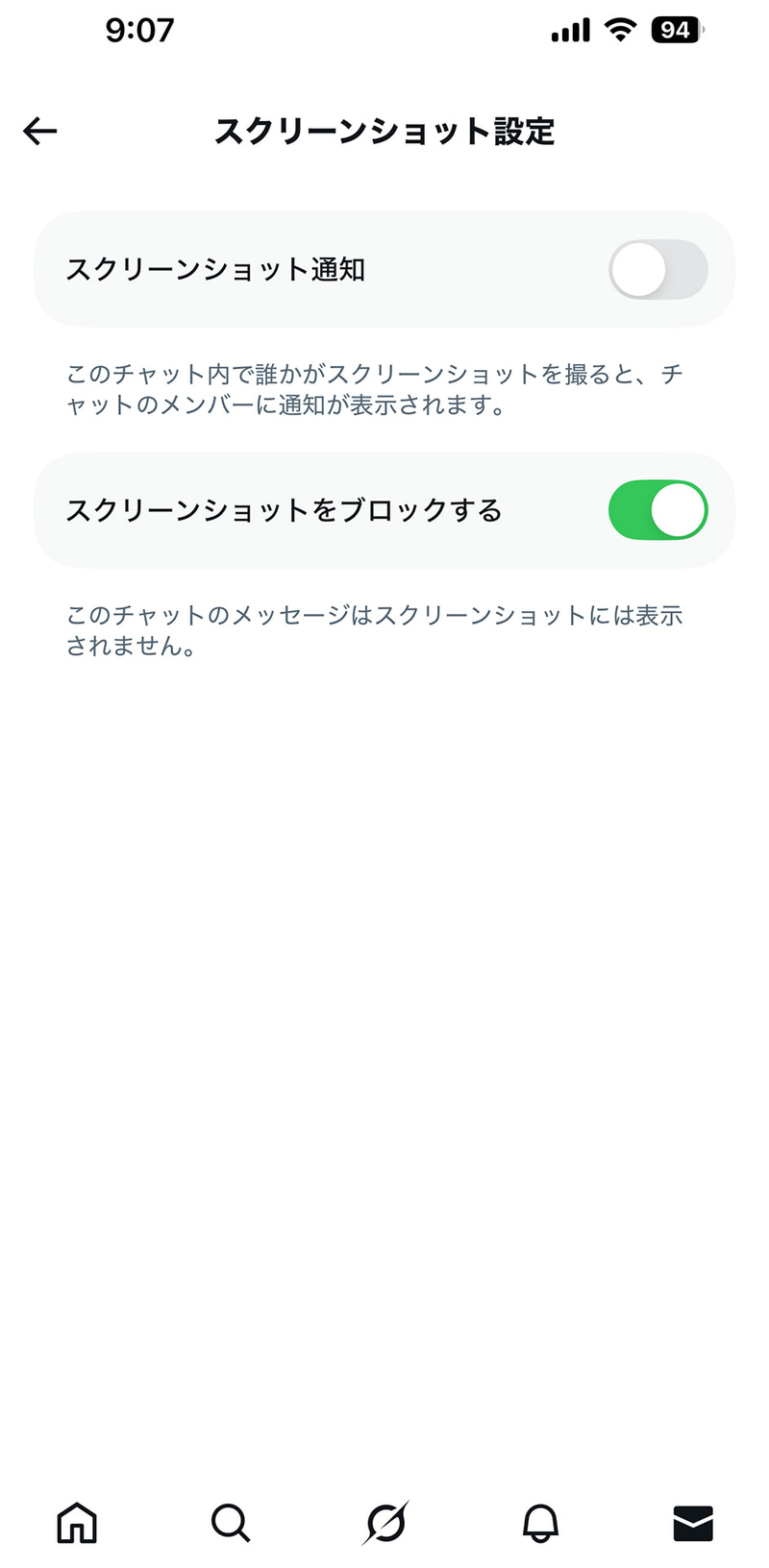
Task: Tap the Wi-Fi icon in the status bar
Action: [x=620, y=30]
